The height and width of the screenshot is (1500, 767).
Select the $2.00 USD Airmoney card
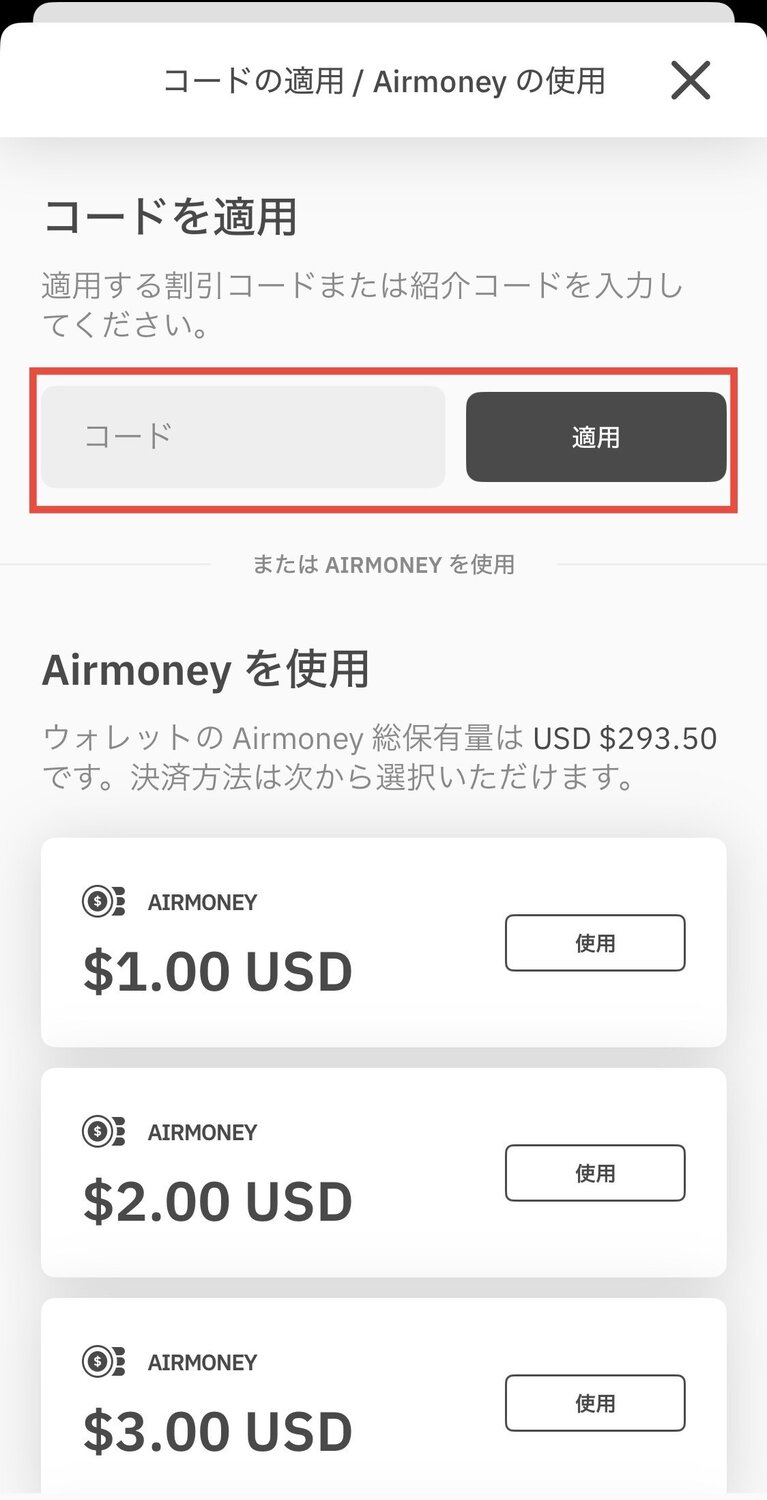[x=383, y=1172]
